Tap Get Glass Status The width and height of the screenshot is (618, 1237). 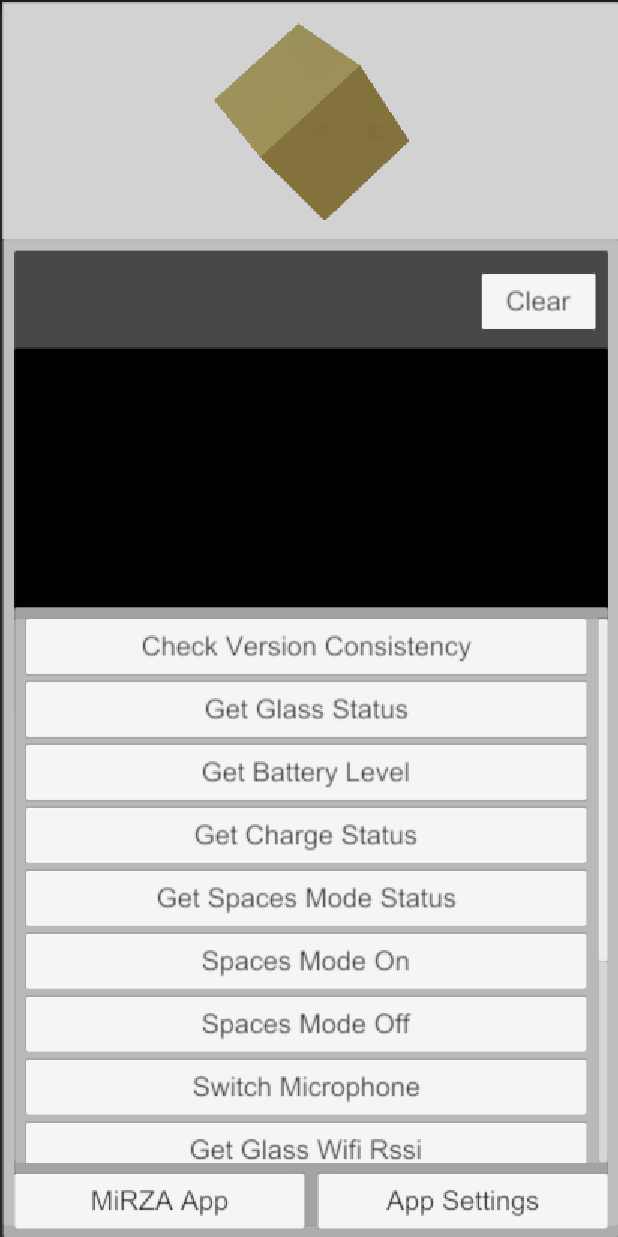pyautogui.click(x=306, y=710)
